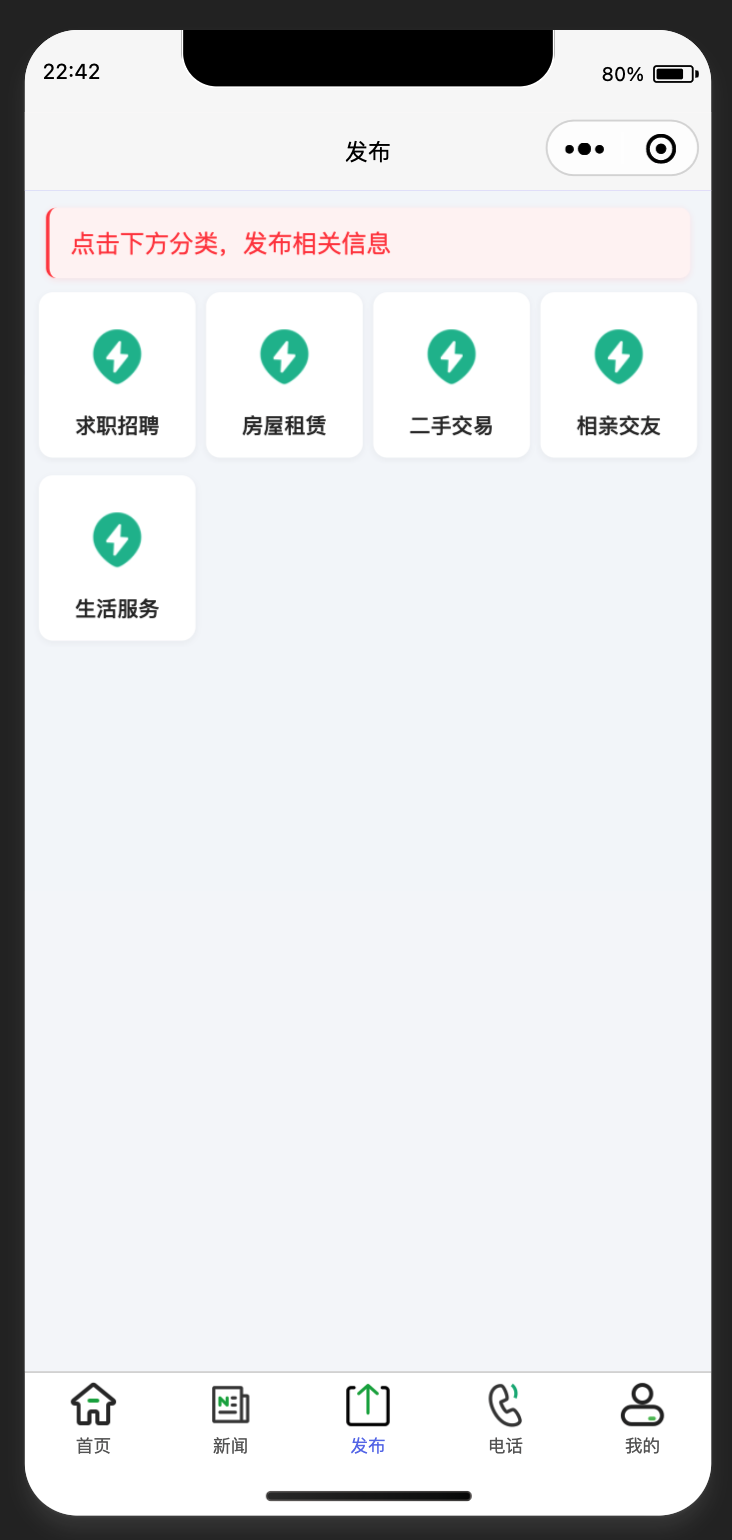Select the 二手交易 green icon
The image size is (732, 1540).
tap(451, 355)
